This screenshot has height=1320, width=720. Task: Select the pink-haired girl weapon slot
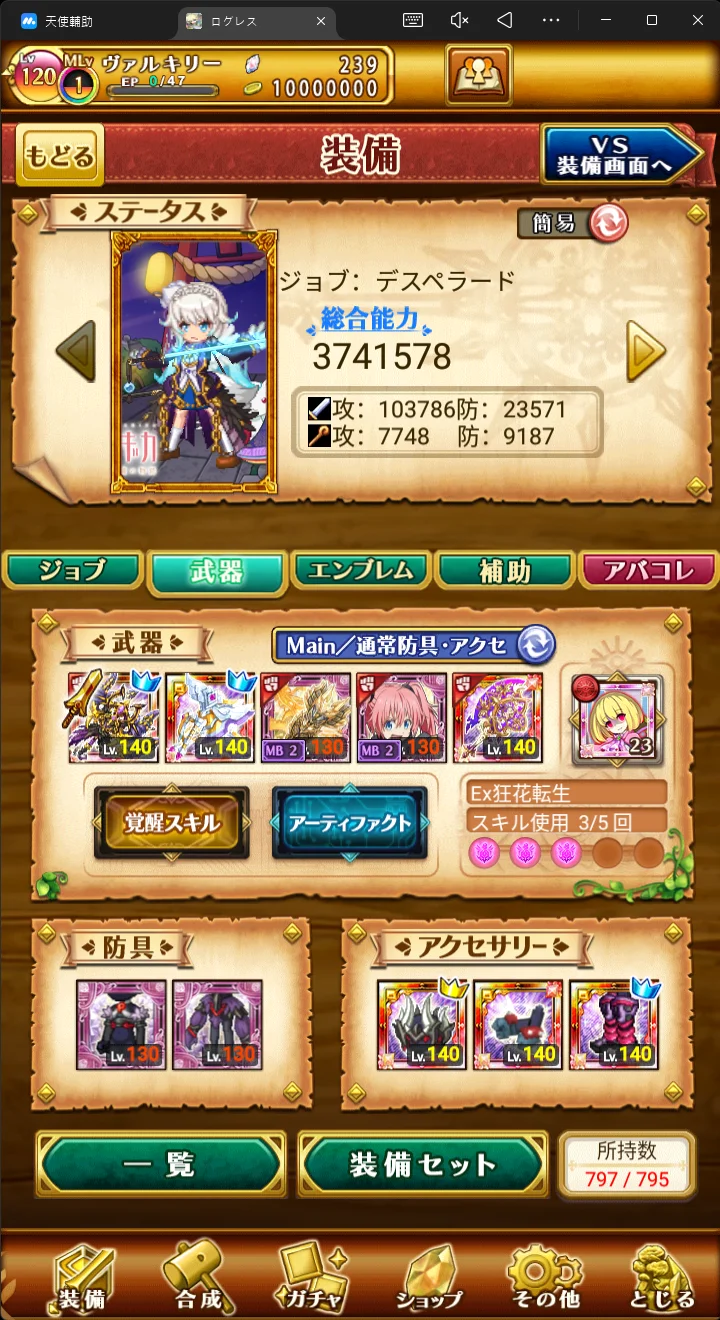(x=401, y=717)
